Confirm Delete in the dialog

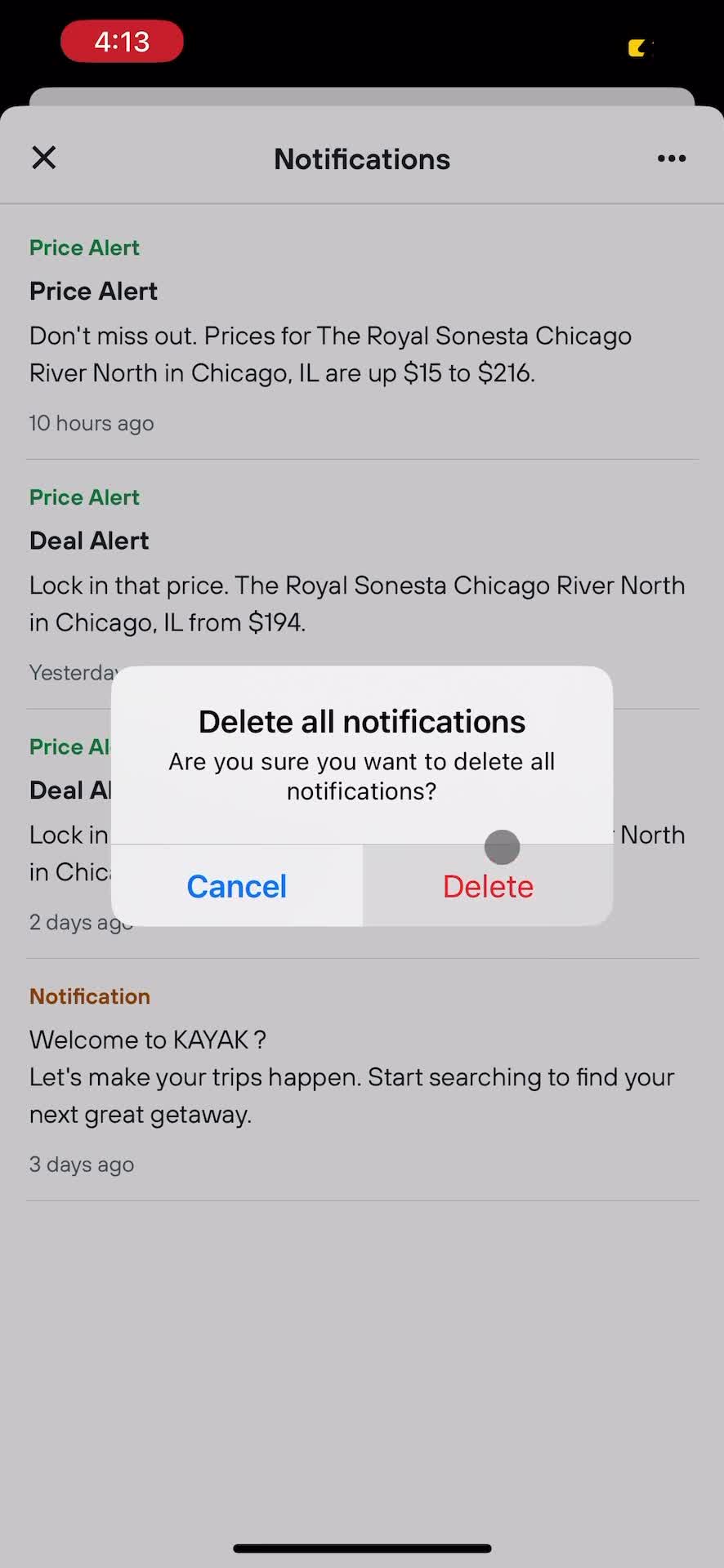coord(488,885)
